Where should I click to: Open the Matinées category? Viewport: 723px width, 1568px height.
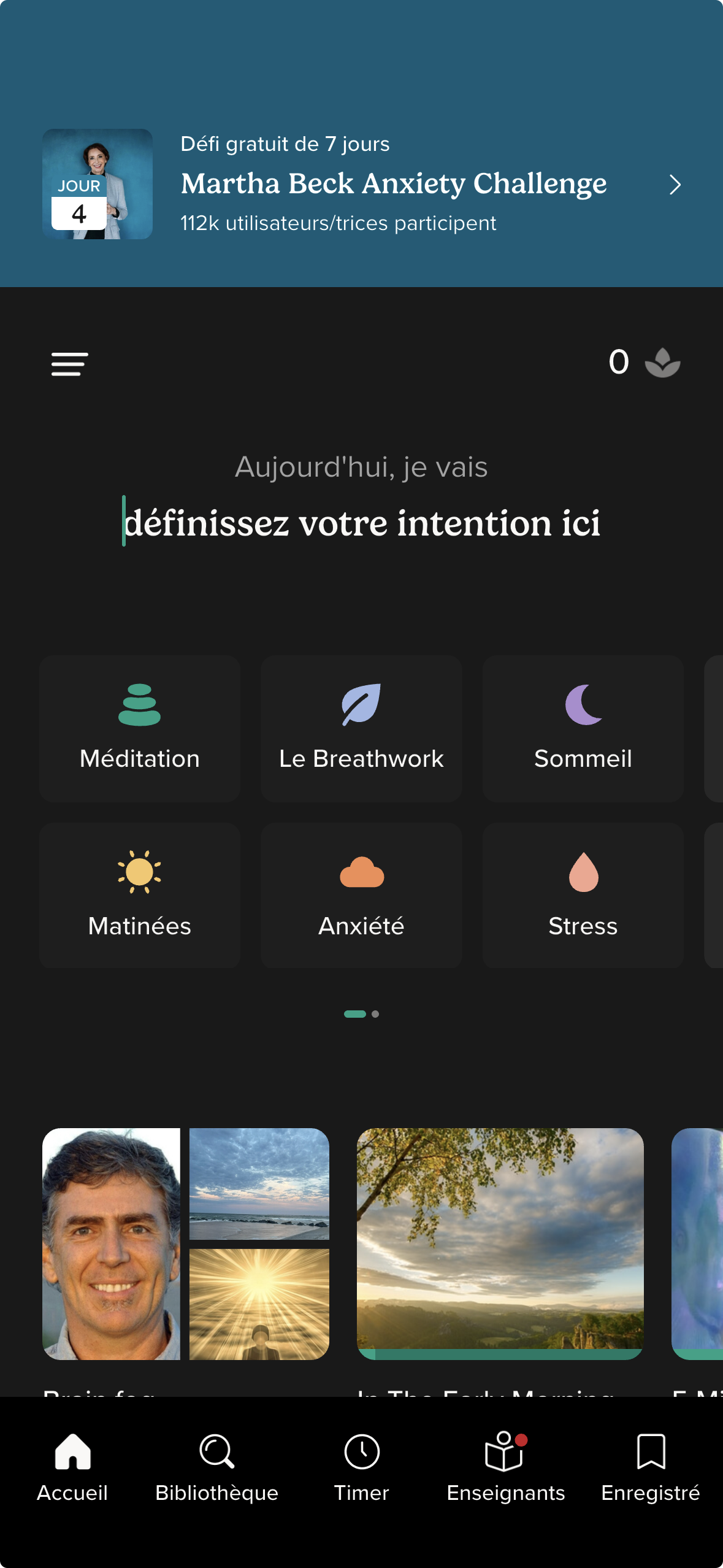(140, 896)
